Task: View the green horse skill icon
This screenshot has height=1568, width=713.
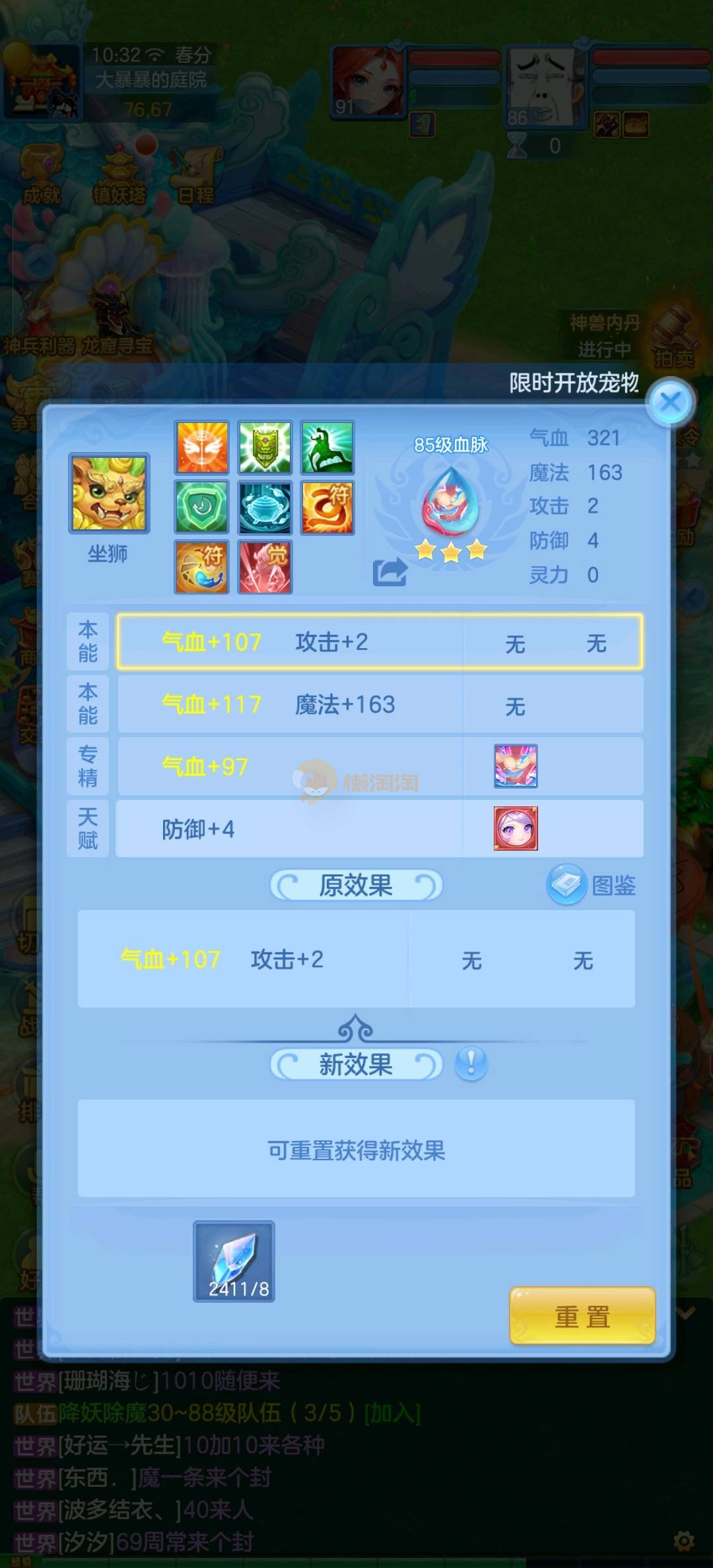Action: 327,447
